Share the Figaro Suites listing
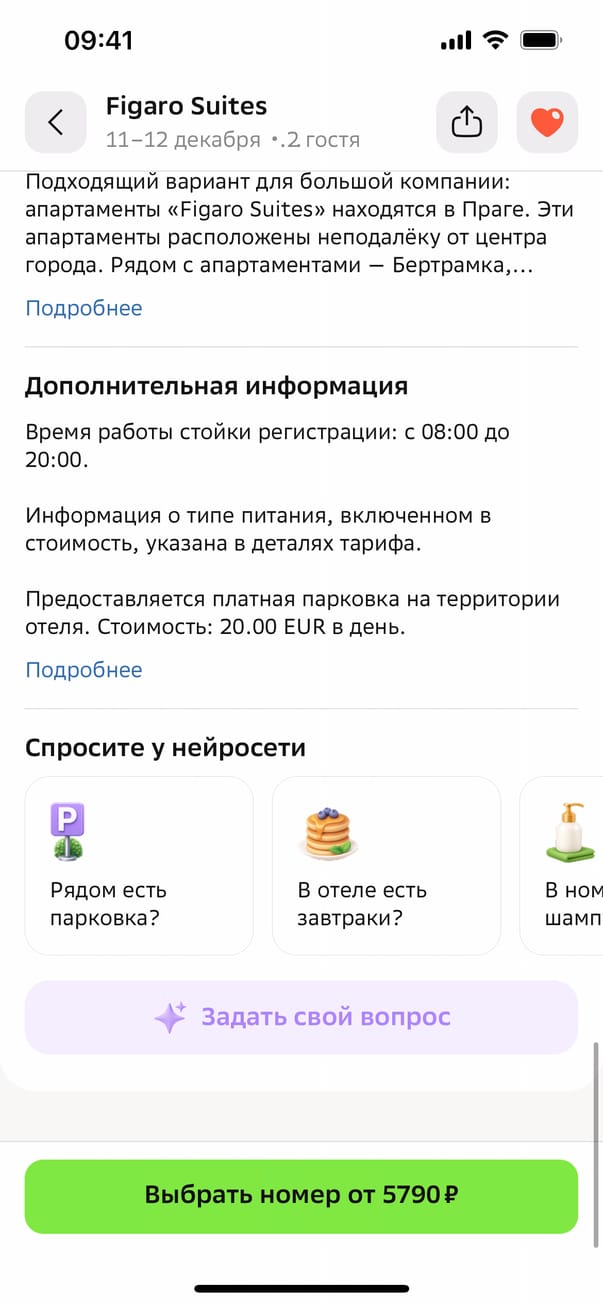603x1305 pixels. 467,122
